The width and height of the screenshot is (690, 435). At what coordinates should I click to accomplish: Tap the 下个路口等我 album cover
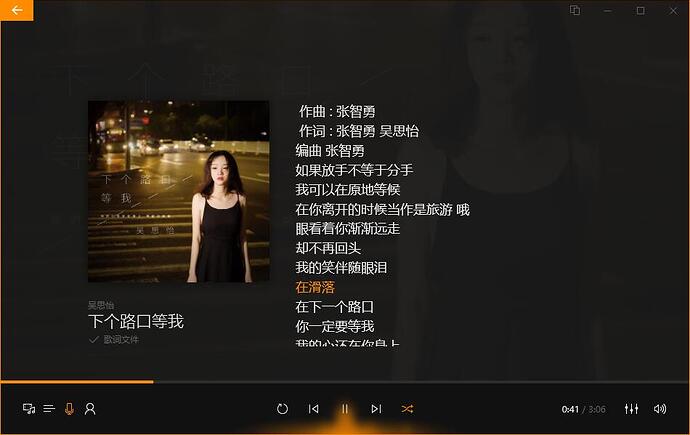(178, 191)
